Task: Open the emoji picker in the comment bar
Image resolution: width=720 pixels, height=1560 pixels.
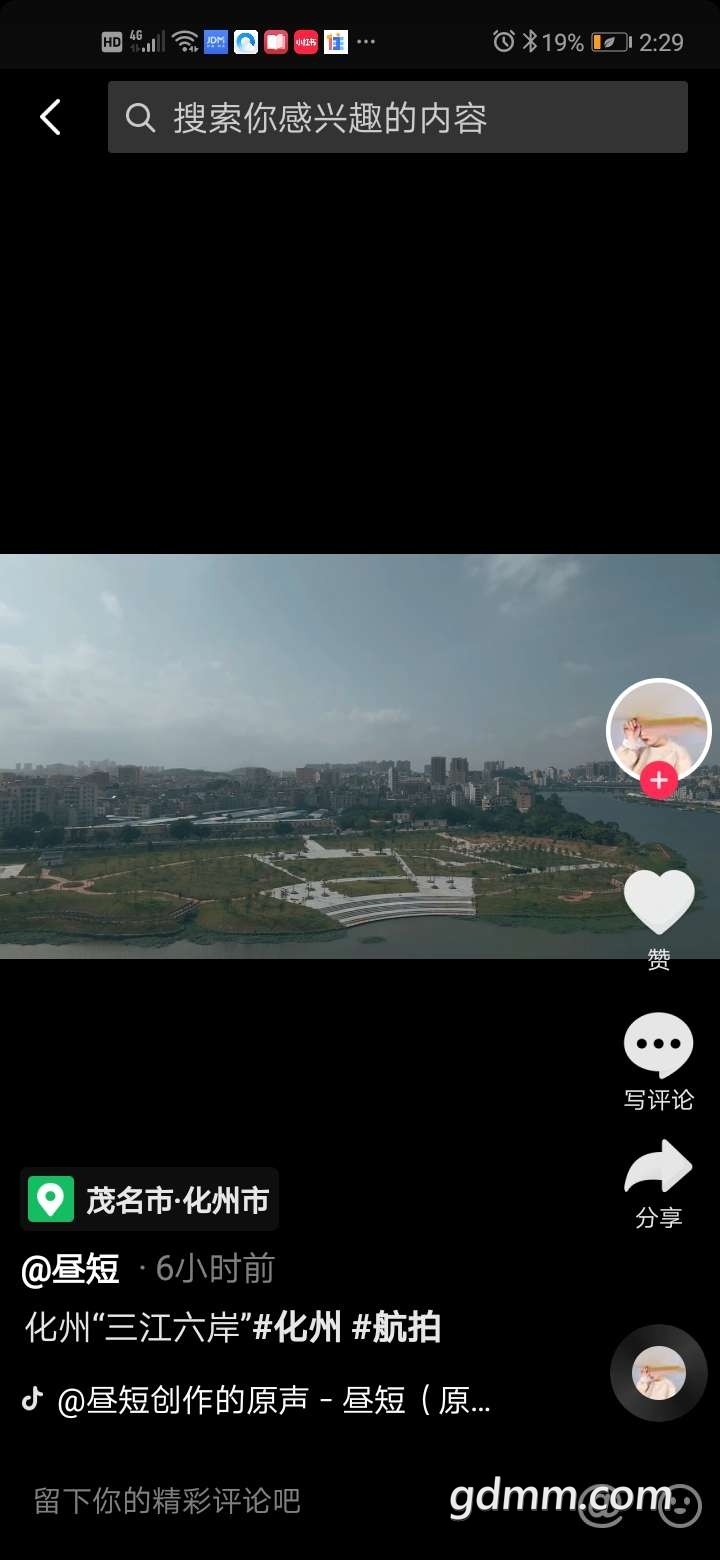Action: pos(680,1503)
